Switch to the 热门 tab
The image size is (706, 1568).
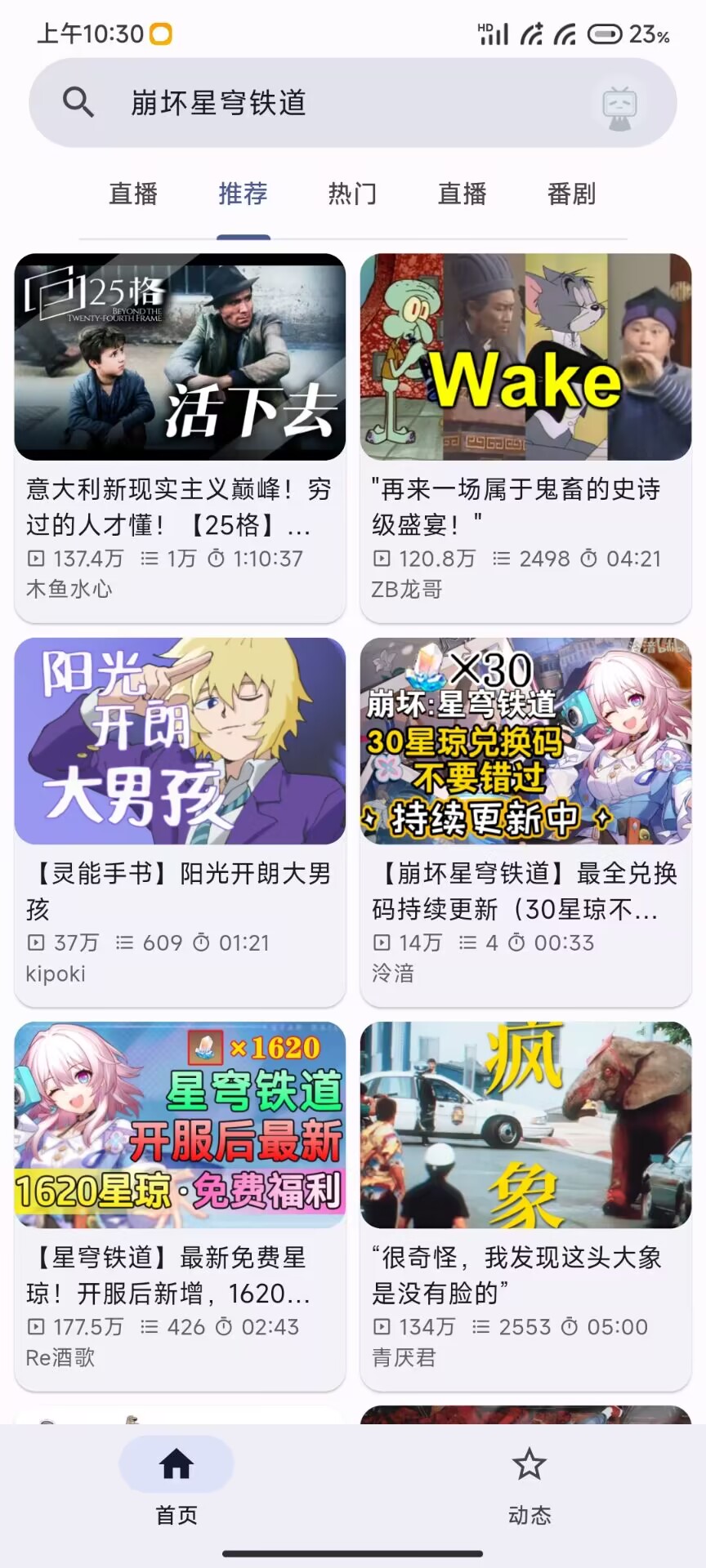click(352, 194)
